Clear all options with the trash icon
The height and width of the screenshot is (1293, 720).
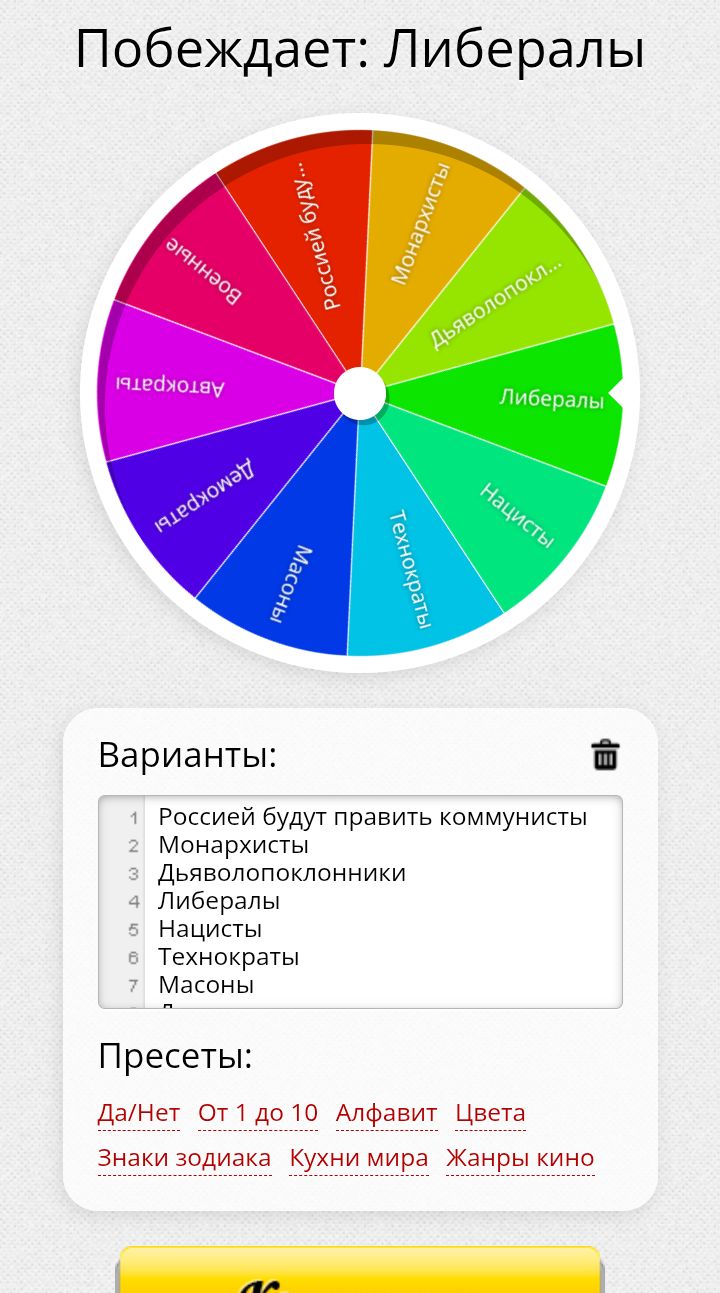tap(605, 755)
